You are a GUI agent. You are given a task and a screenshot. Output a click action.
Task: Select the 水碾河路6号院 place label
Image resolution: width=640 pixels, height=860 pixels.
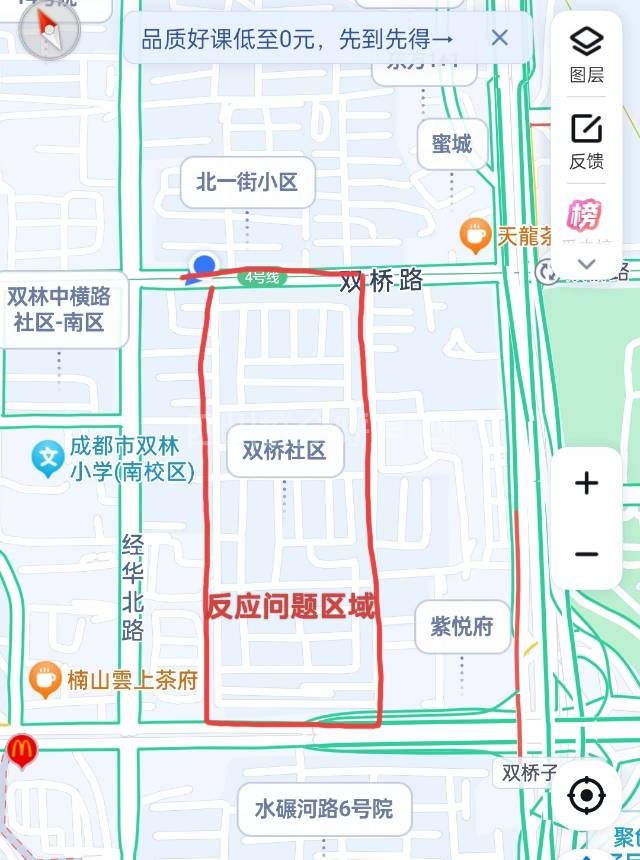point(323,809)
